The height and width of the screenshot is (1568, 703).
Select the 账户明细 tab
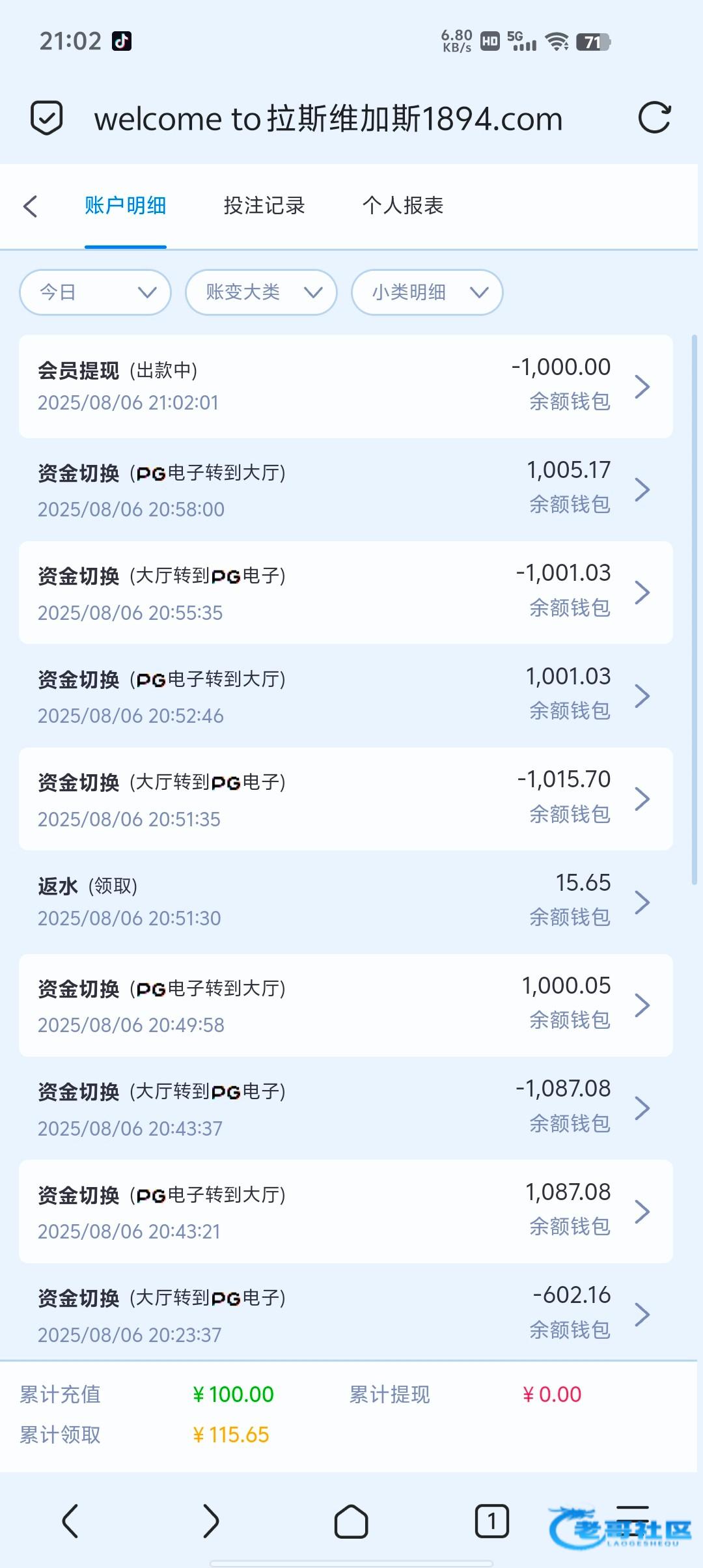(125, 206)
